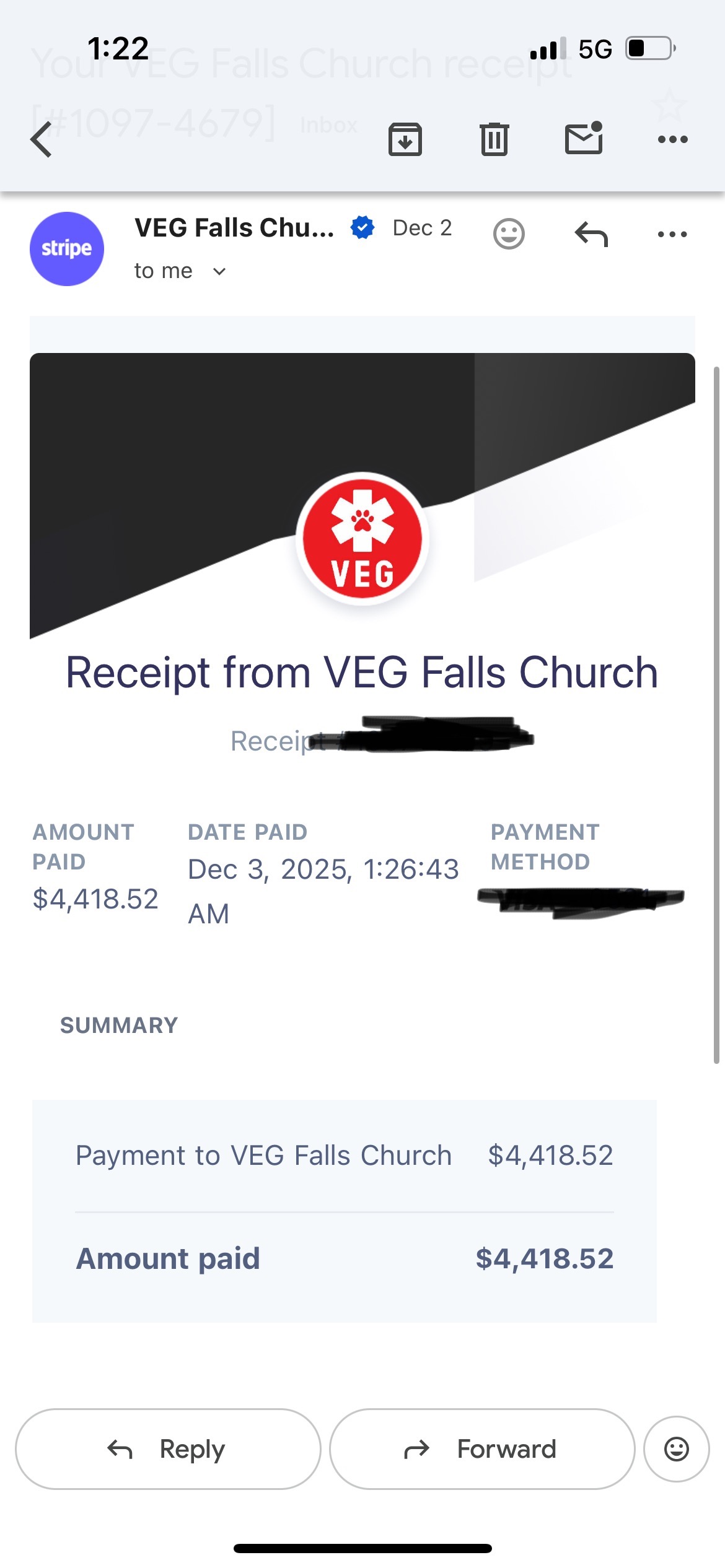Star this email

670,105
